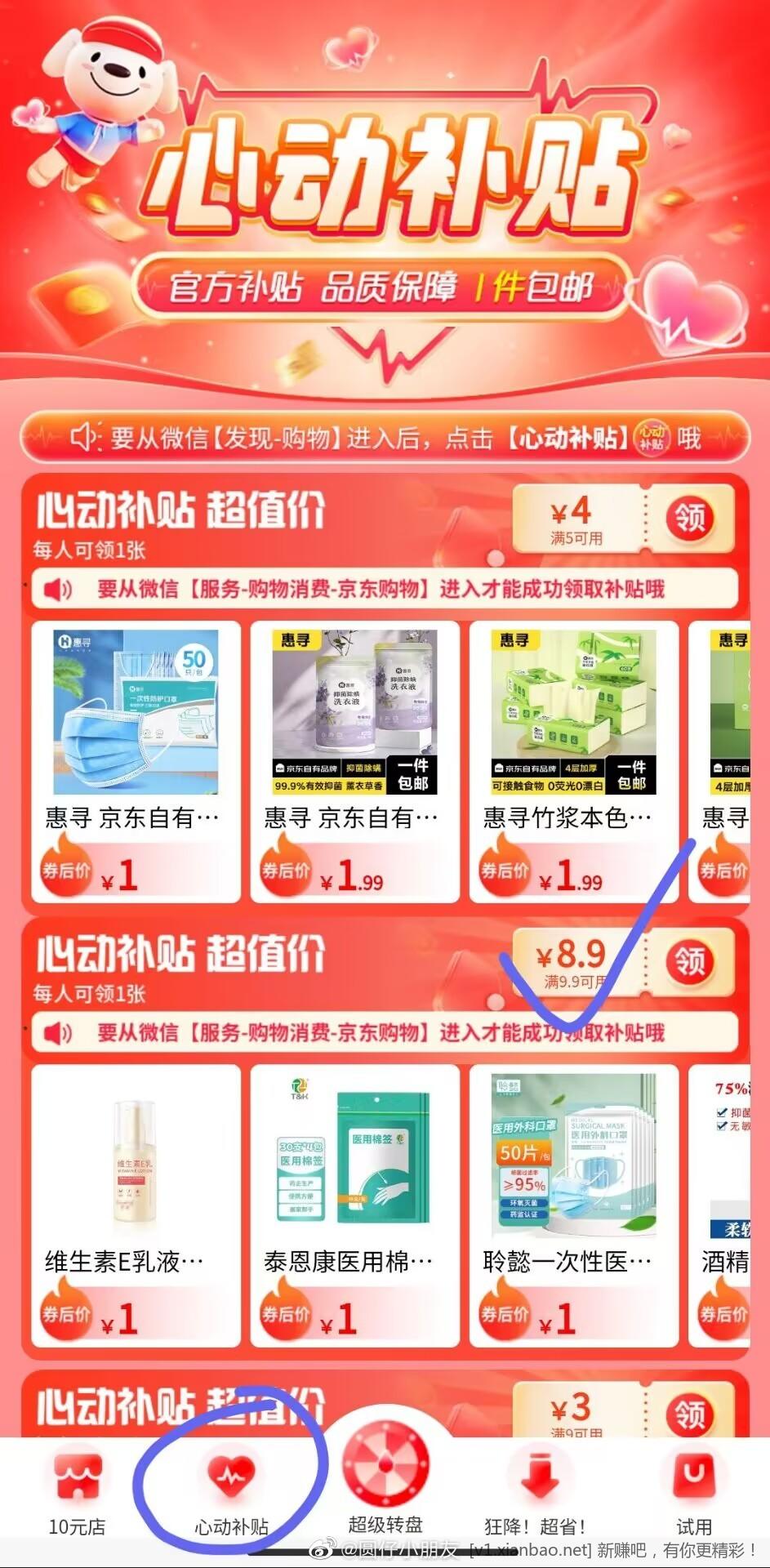Open the 惠寻 laundry detergent product card
Image resolution: width=770 pixels, height=1568 pixels.
[x=354, y=761]
